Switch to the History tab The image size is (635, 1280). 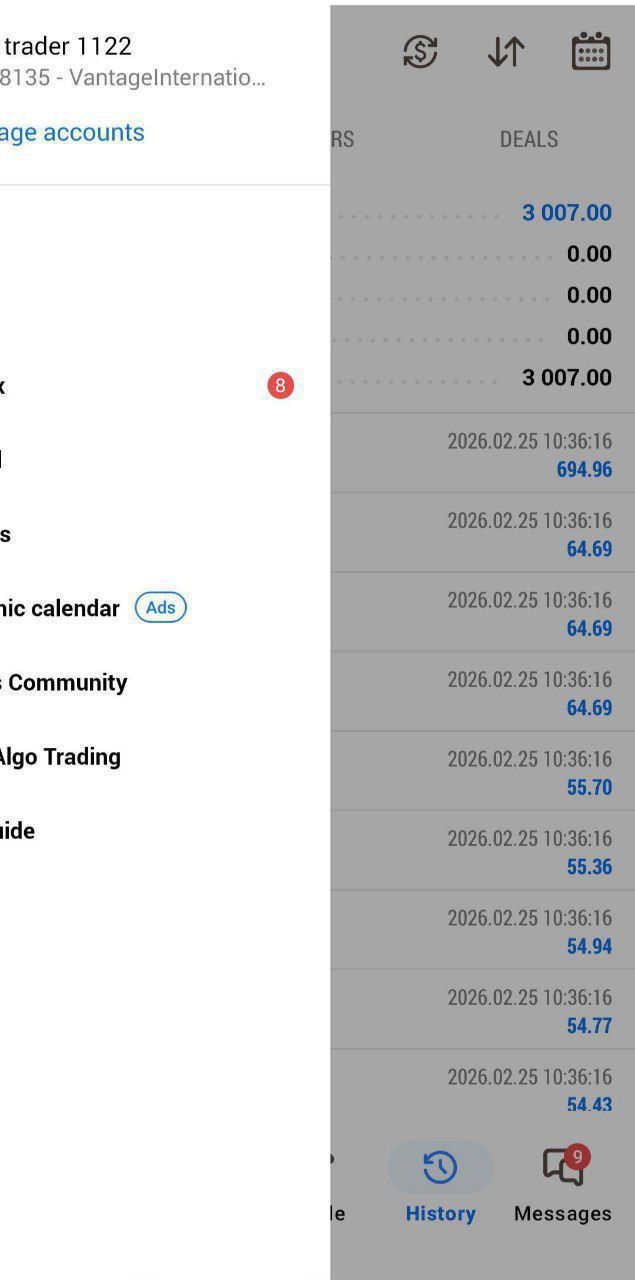[x=440, y=1186]
